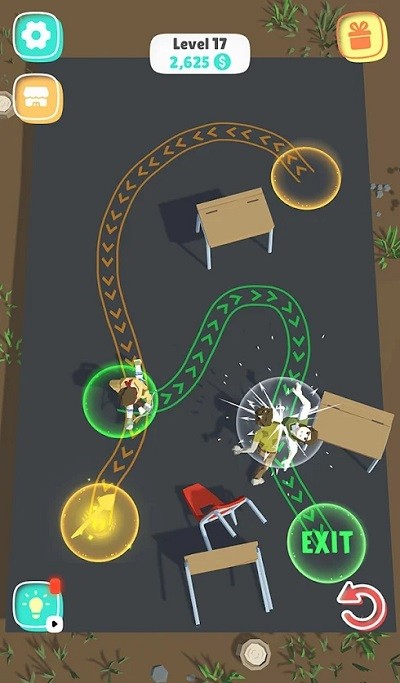Viewport: 400px width, 683px height.
Task: Open the shop store icon
Action: click(x=37, y=98)
